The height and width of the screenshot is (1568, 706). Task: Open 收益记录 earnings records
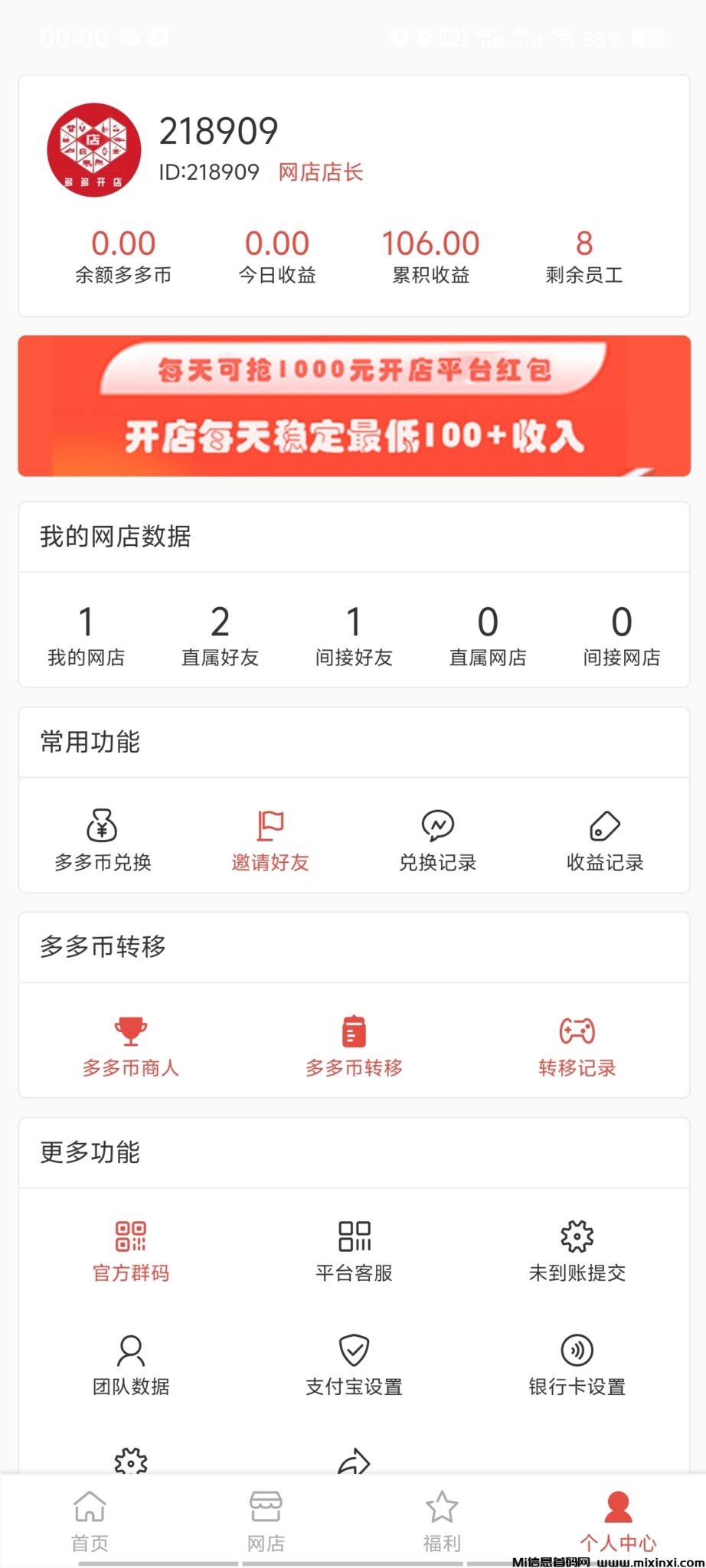tap(604, 840)
